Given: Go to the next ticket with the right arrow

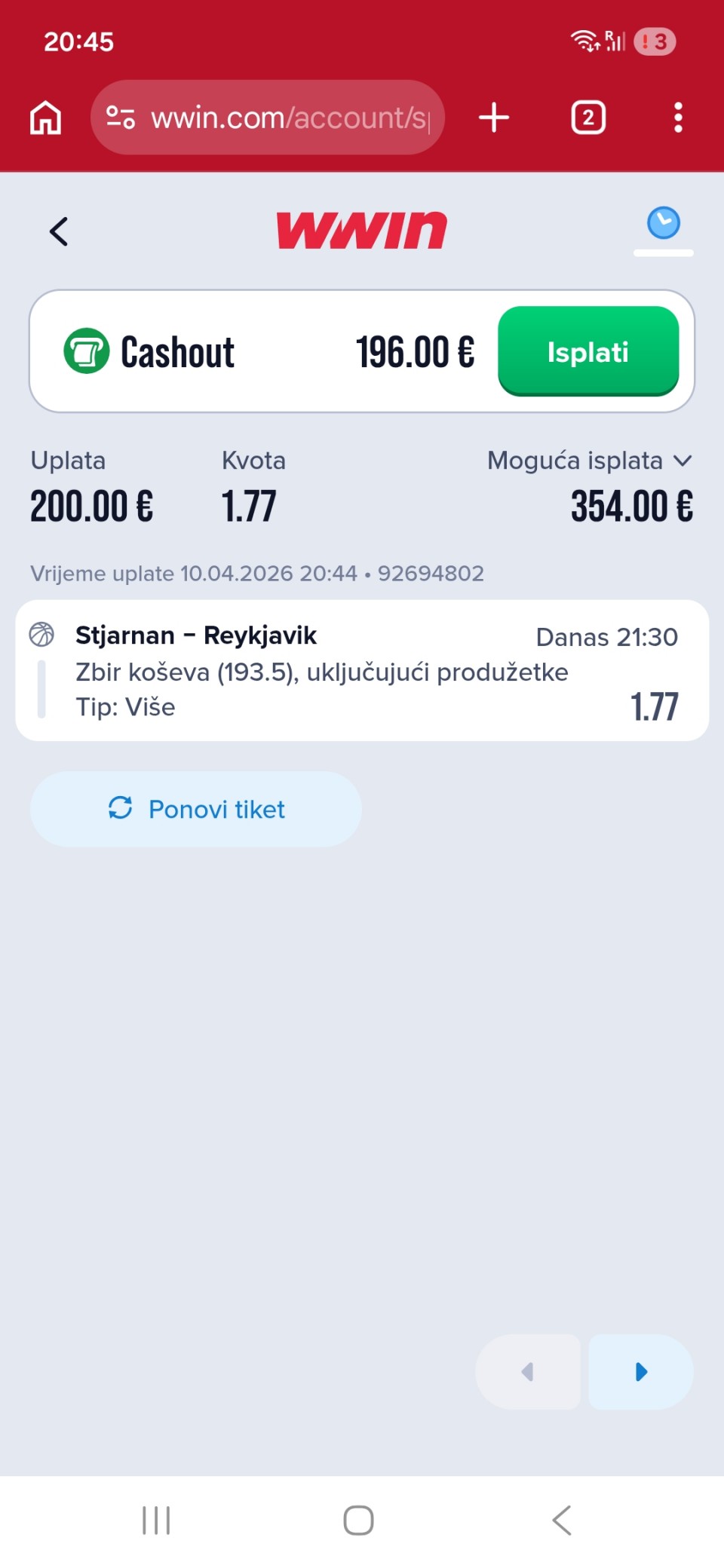Looking at the screenshot, I should click(640, 1371).
